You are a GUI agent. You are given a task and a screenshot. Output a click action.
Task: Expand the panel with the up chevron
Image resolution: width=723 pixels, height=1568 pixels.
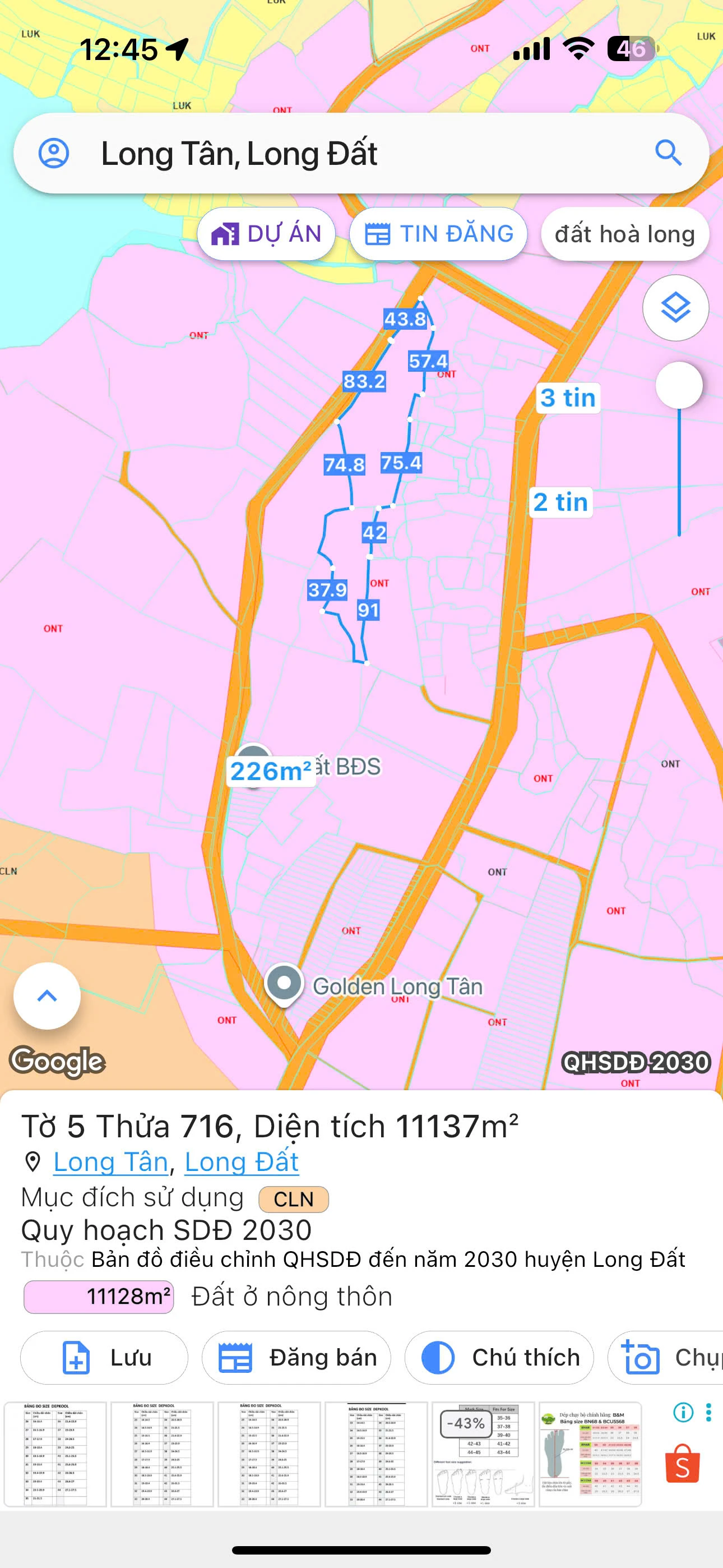[47, 996]
